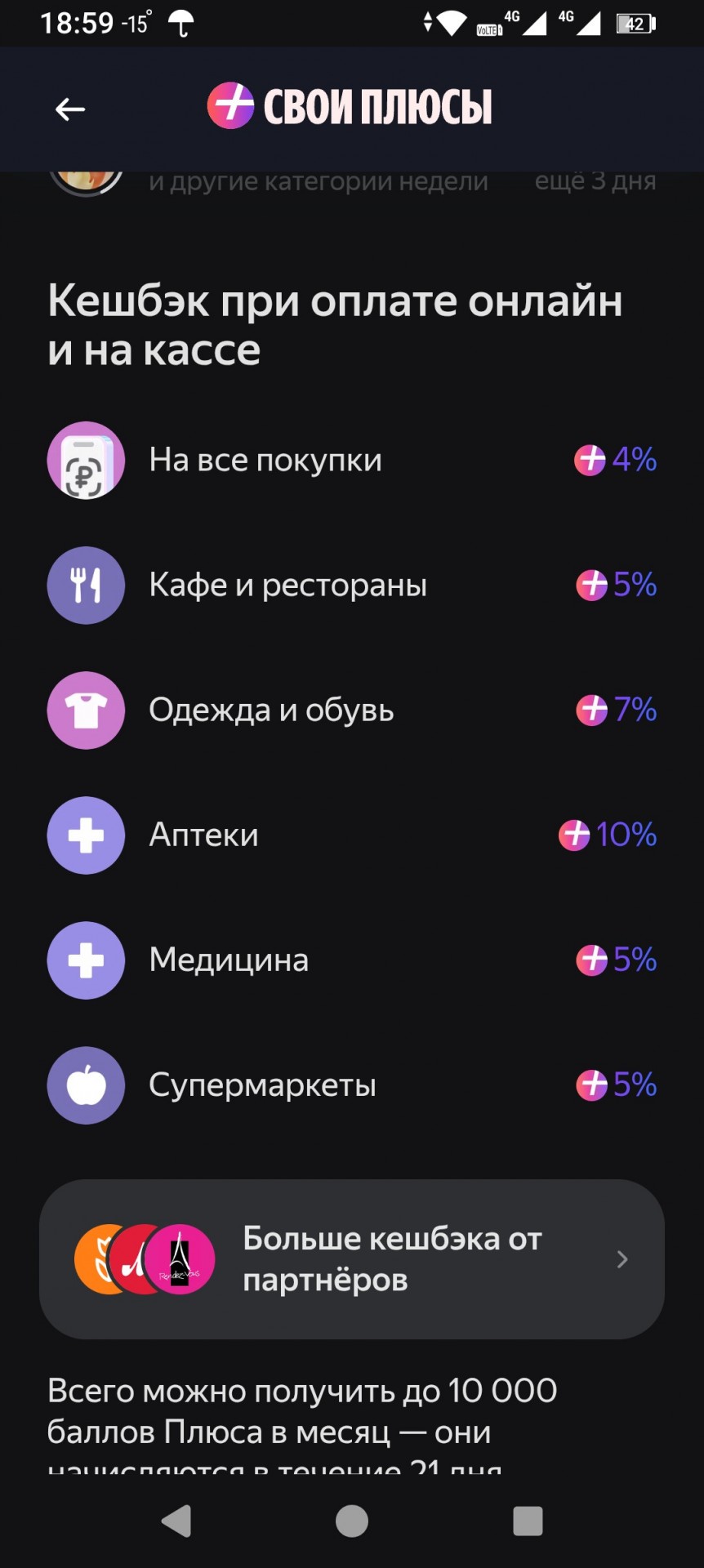Open the 'На все покупки' cashback row
Viewport: 704px width, 1568px height.
coord(352,460)
